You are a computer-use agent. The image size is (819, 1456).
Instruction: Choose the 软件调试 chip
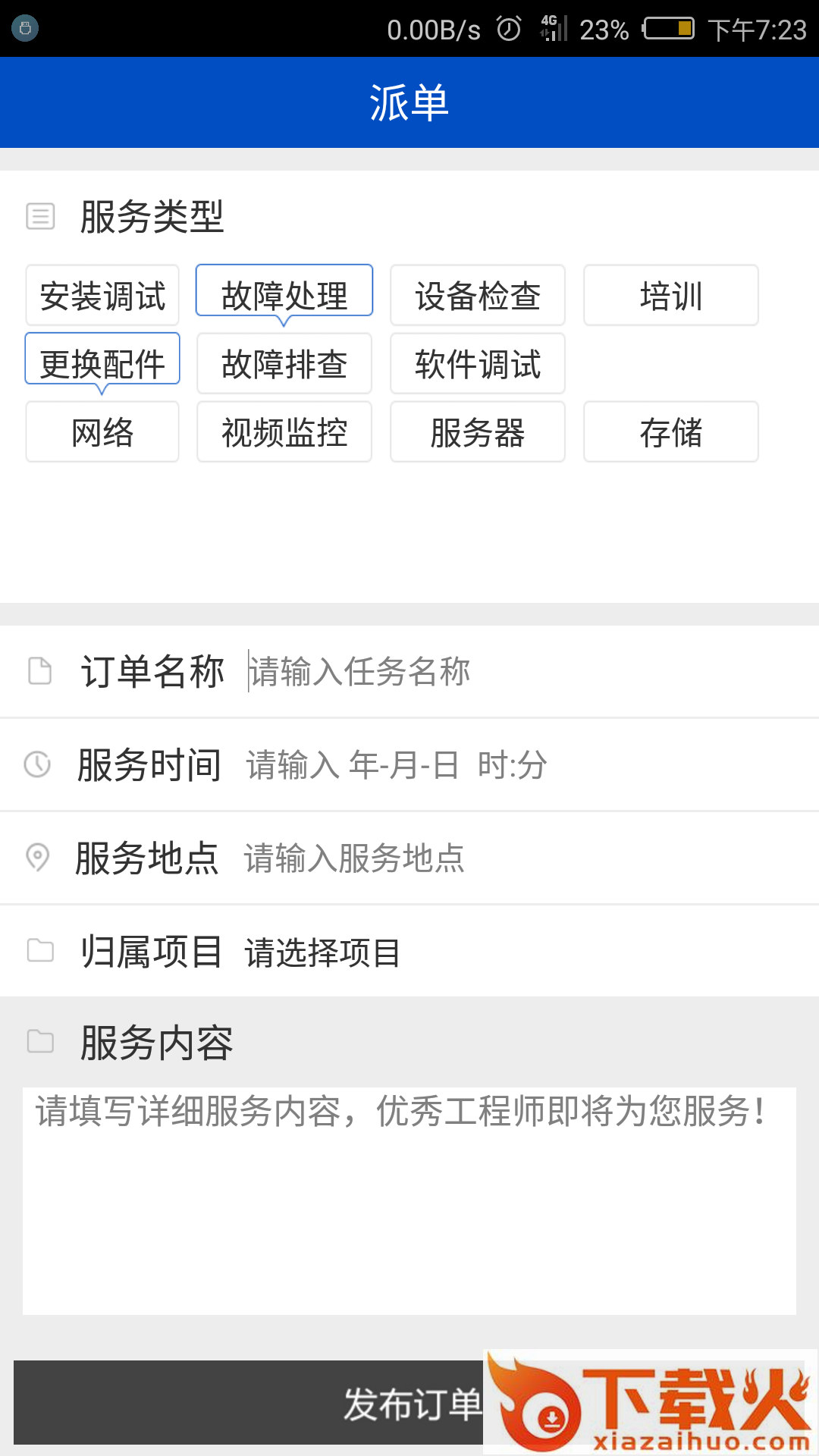click(x=478, y=364)
